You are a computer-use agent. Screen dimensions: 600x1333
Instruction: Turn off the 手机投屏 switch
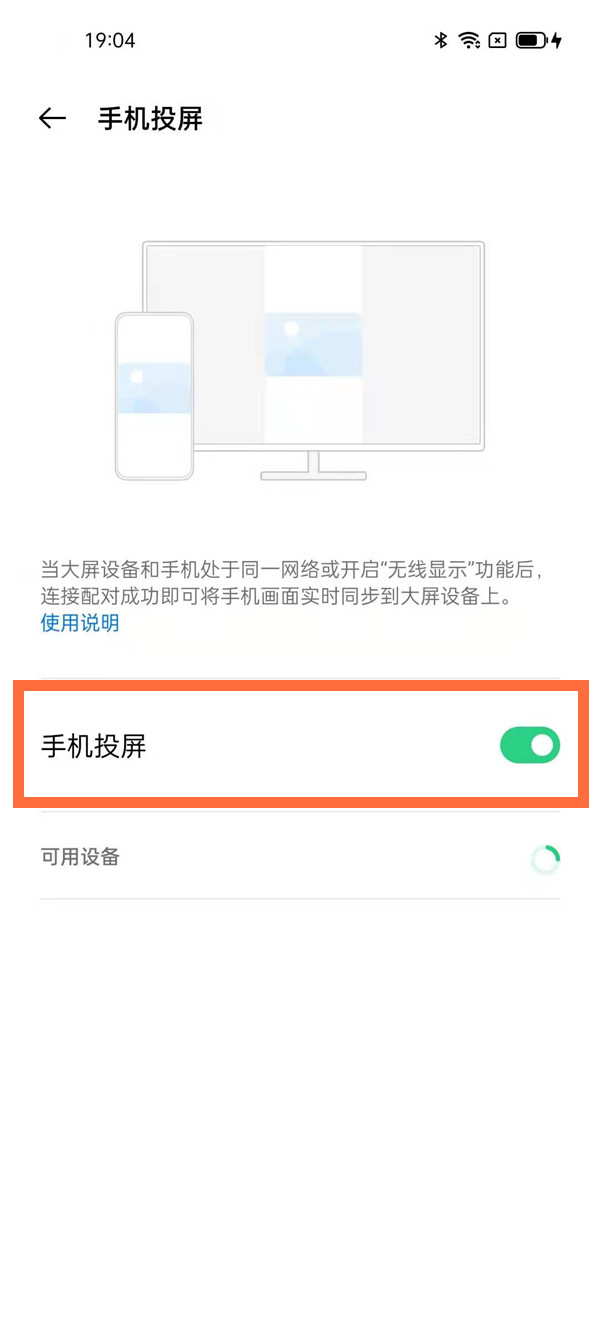tap(530, 745)
